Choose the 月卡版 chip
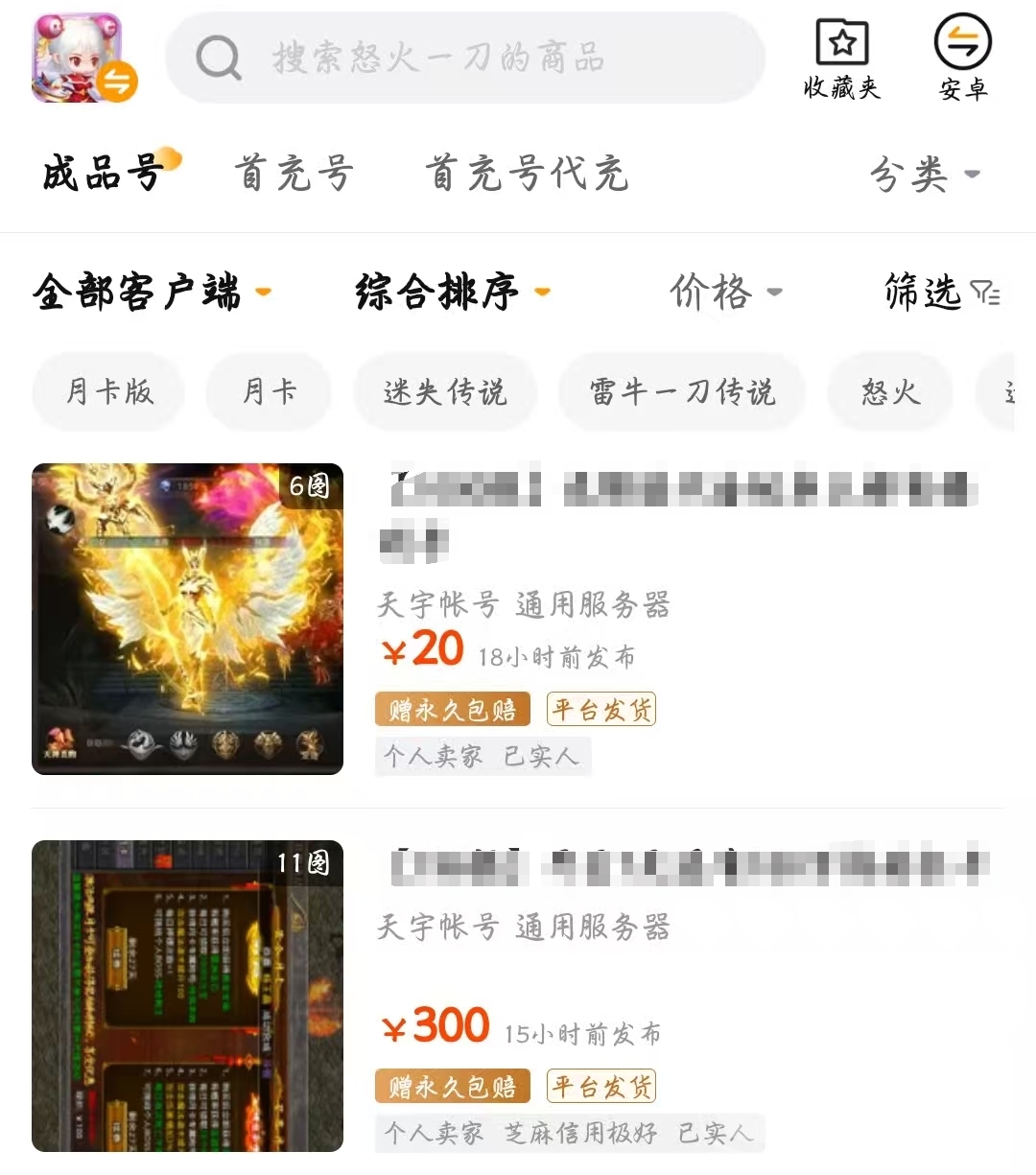The height and width of the screenshot is (1175, 1036). tap(108, 391)
